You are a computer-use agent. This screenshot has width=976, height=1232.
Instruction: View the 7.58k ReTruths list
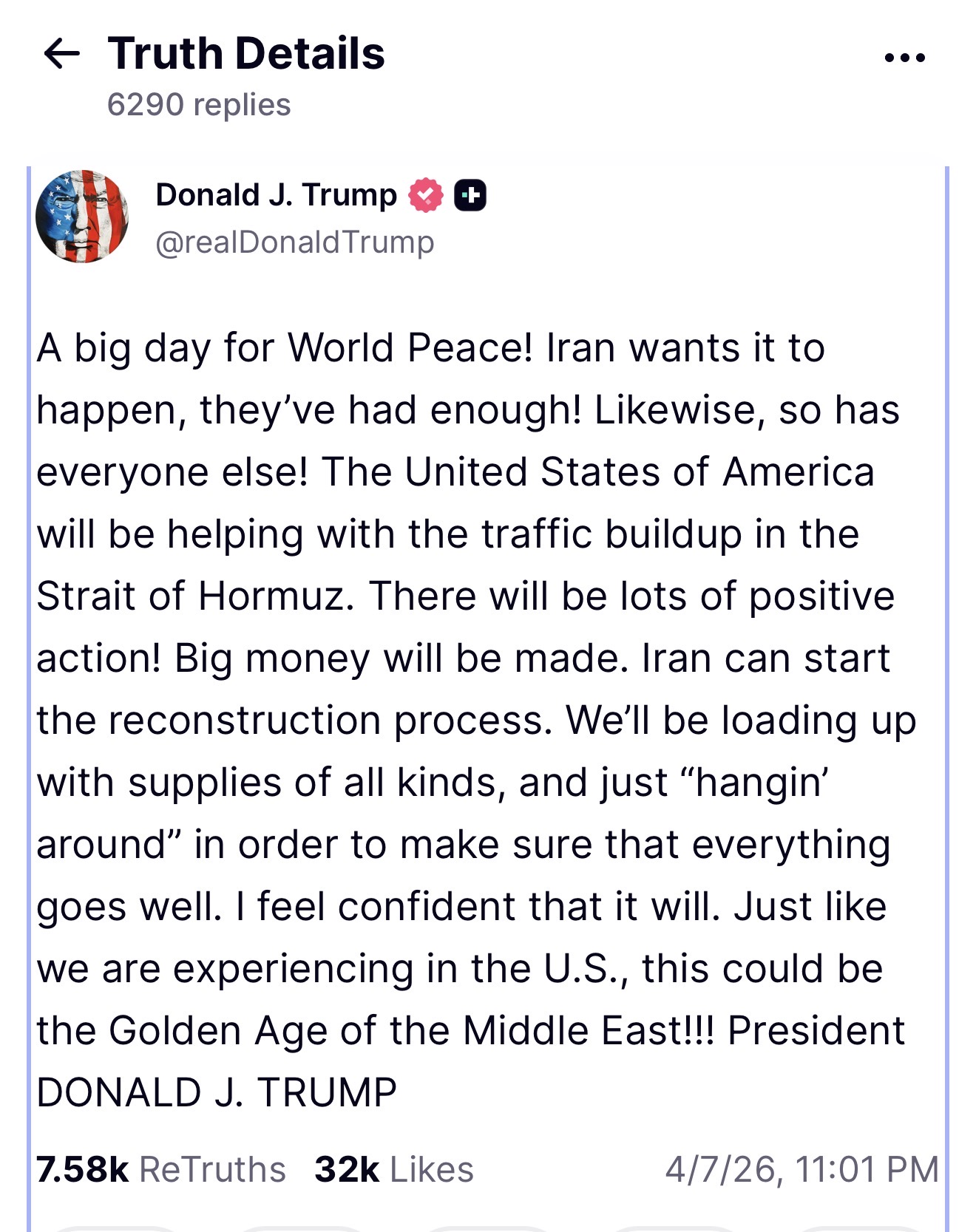(160, 1170)
